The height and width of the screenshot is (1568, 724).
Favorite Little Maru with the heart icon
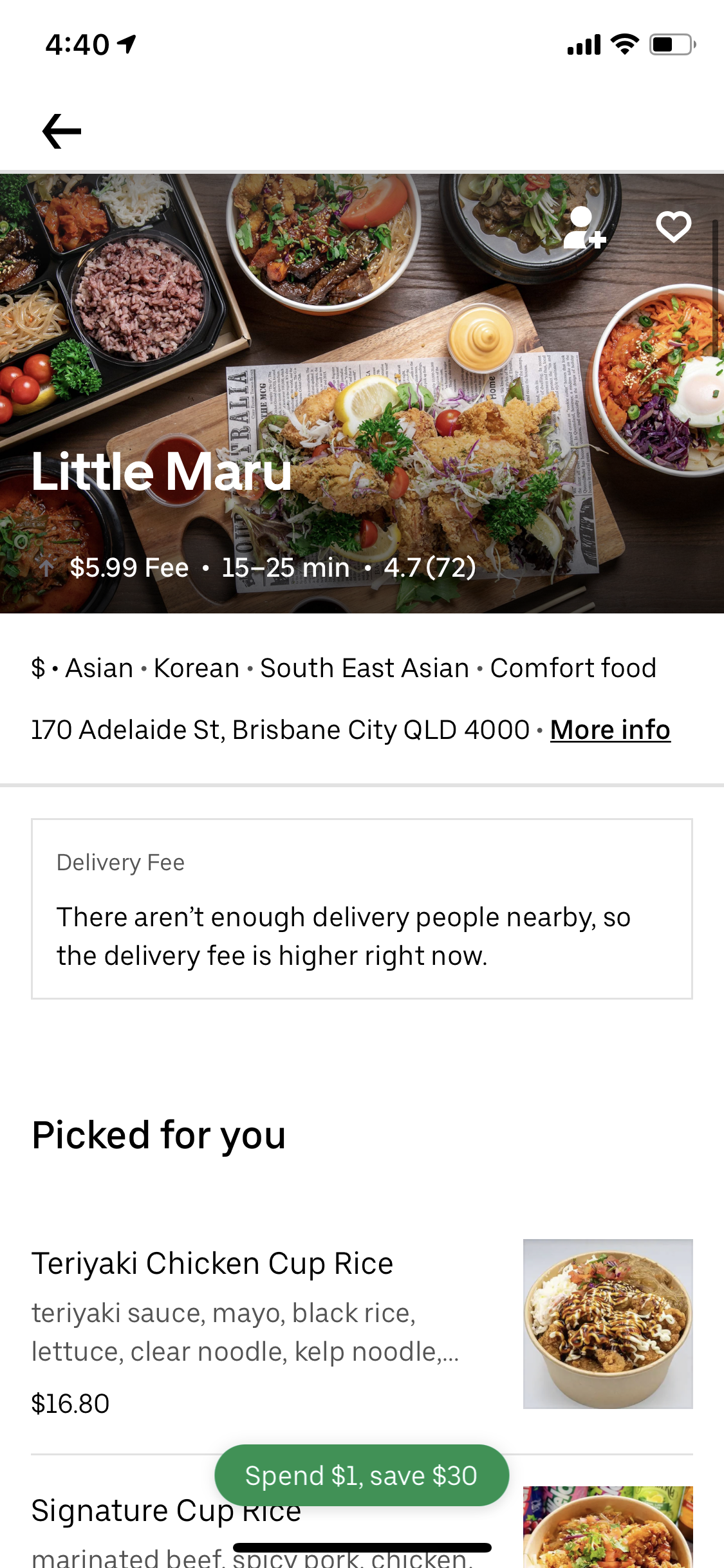[x=673, y=227]
